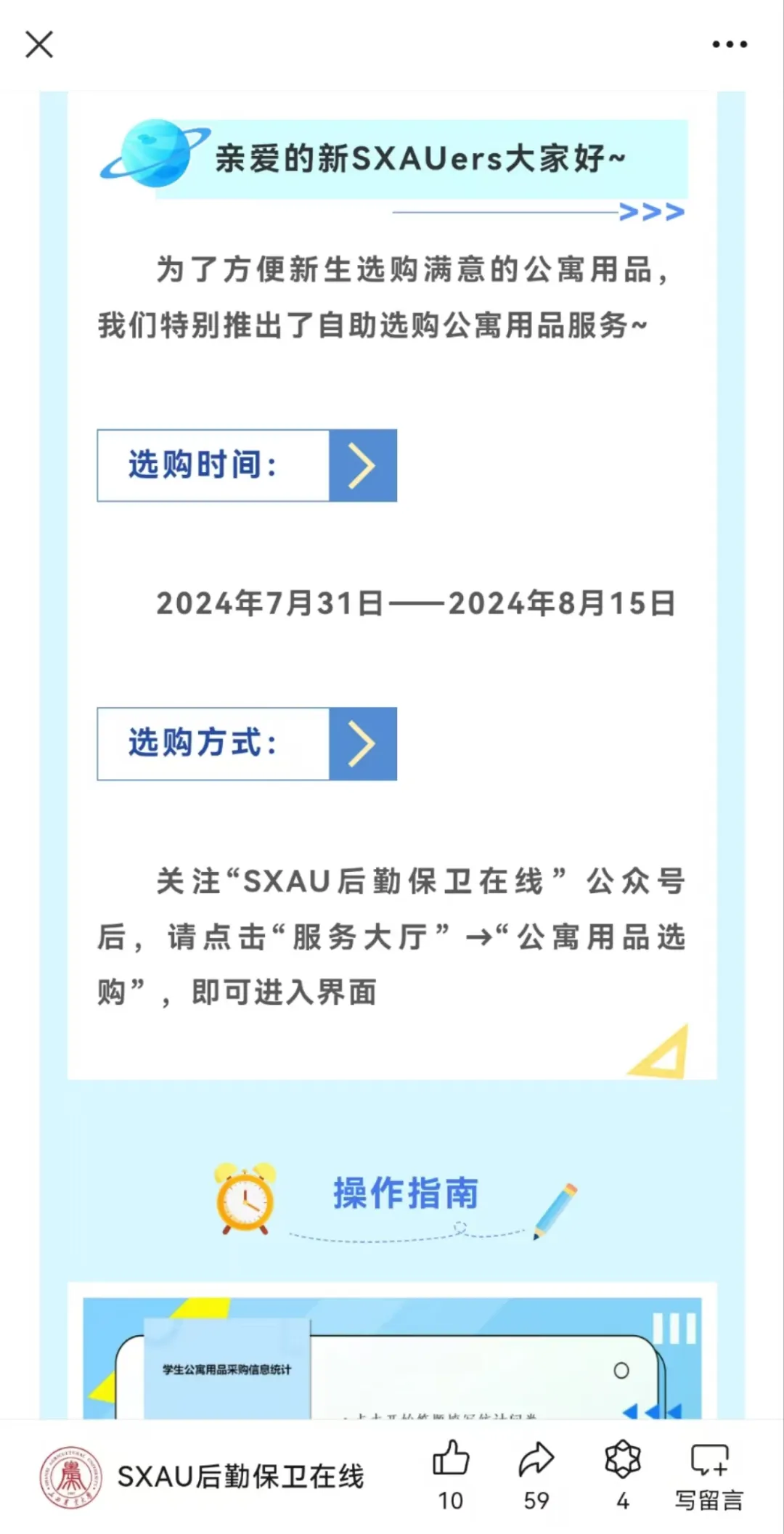Open the three-dot overflow menu
The width and height of the screenshot is (784, 1534).
tap(729, 44)
